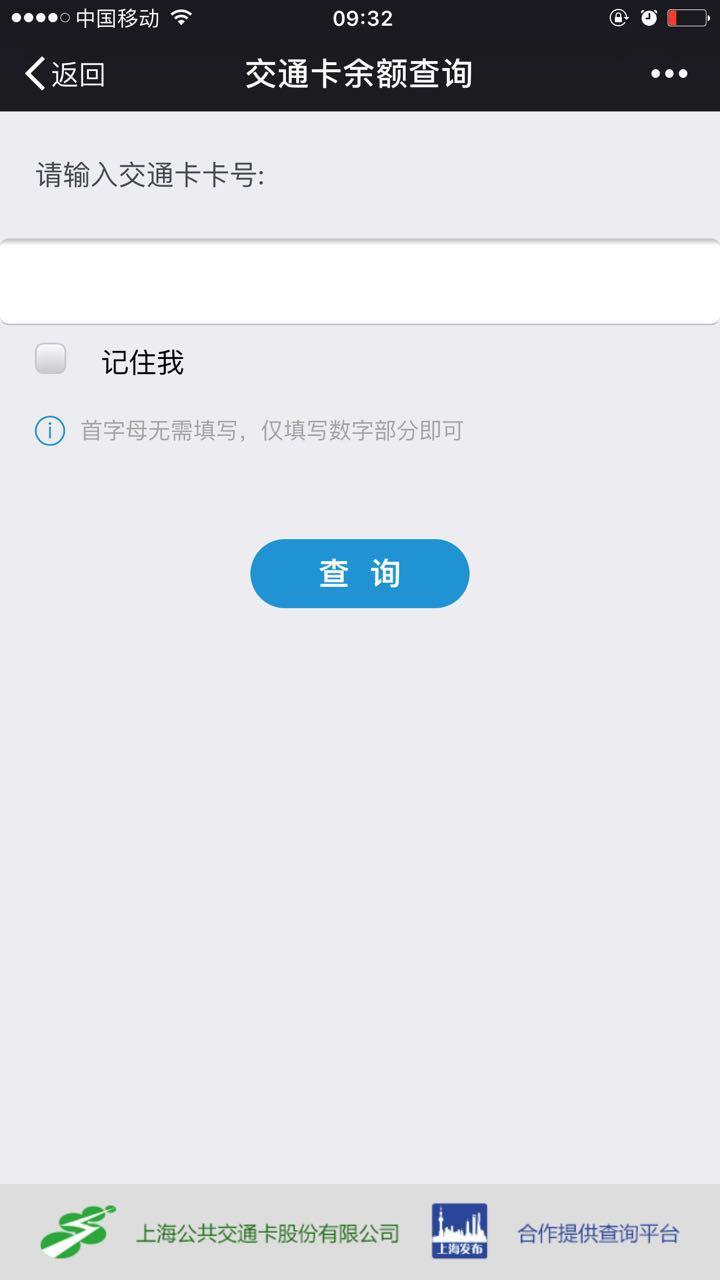The image size is (720, 1280).
Task: Go back using the 返回 button
Action: [x=65, y=74]
